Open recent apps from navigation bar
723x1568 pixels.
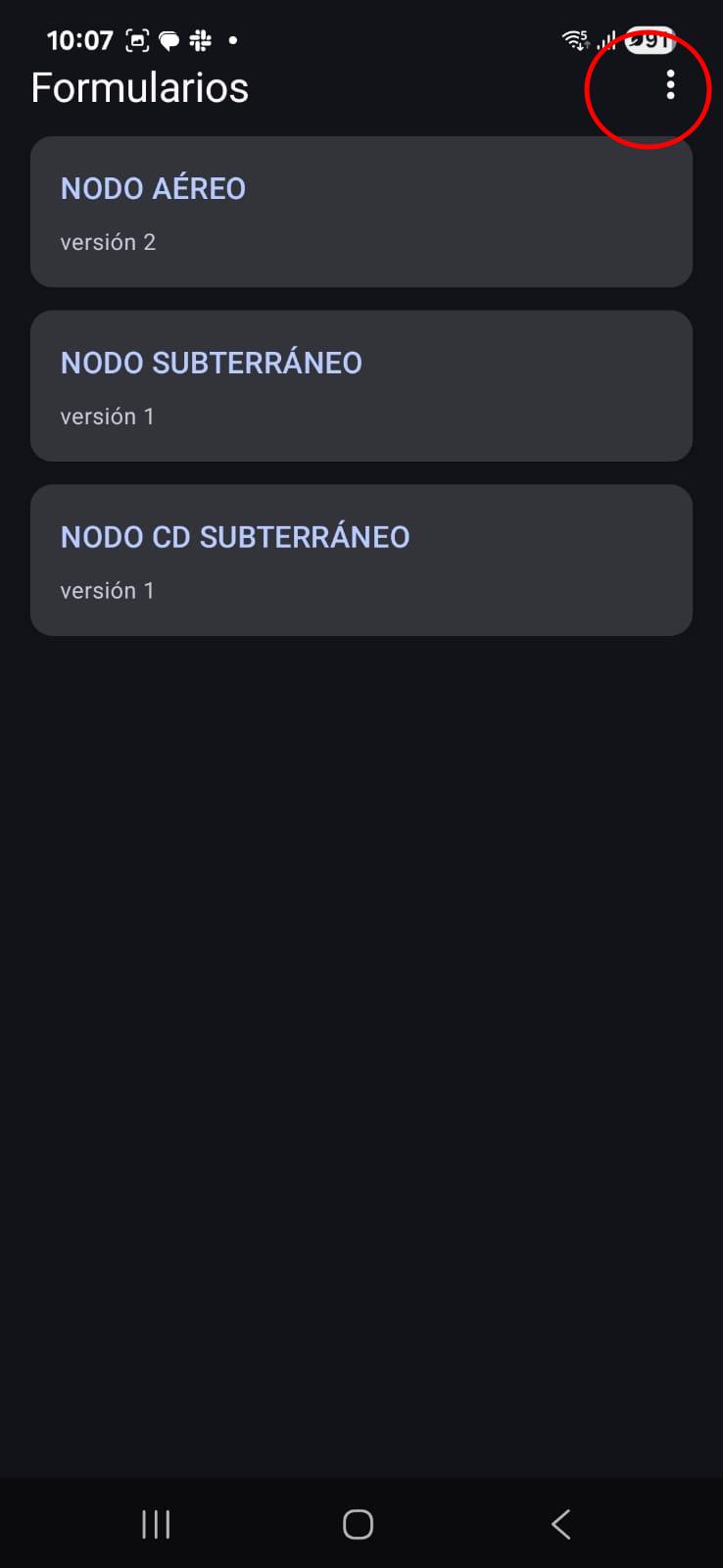[155, 1524]
